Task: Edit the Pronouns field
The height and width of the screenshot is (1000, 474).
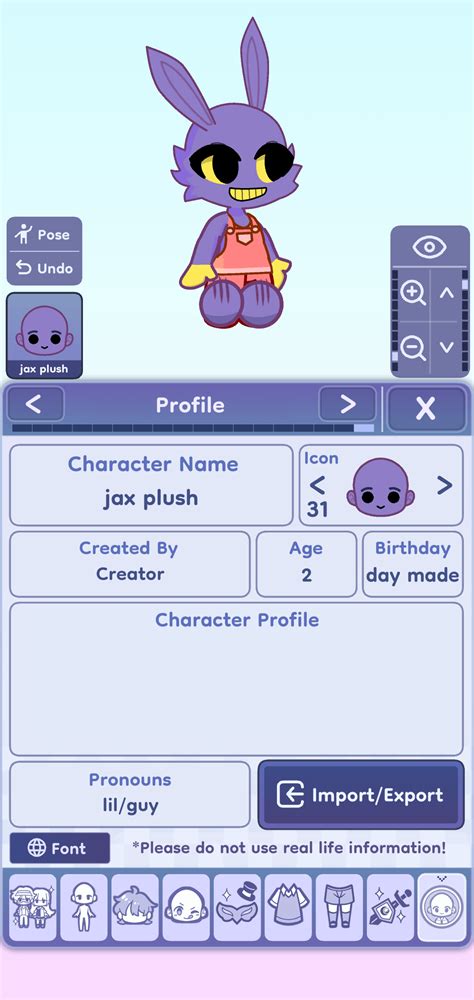Action: (130, 794)
